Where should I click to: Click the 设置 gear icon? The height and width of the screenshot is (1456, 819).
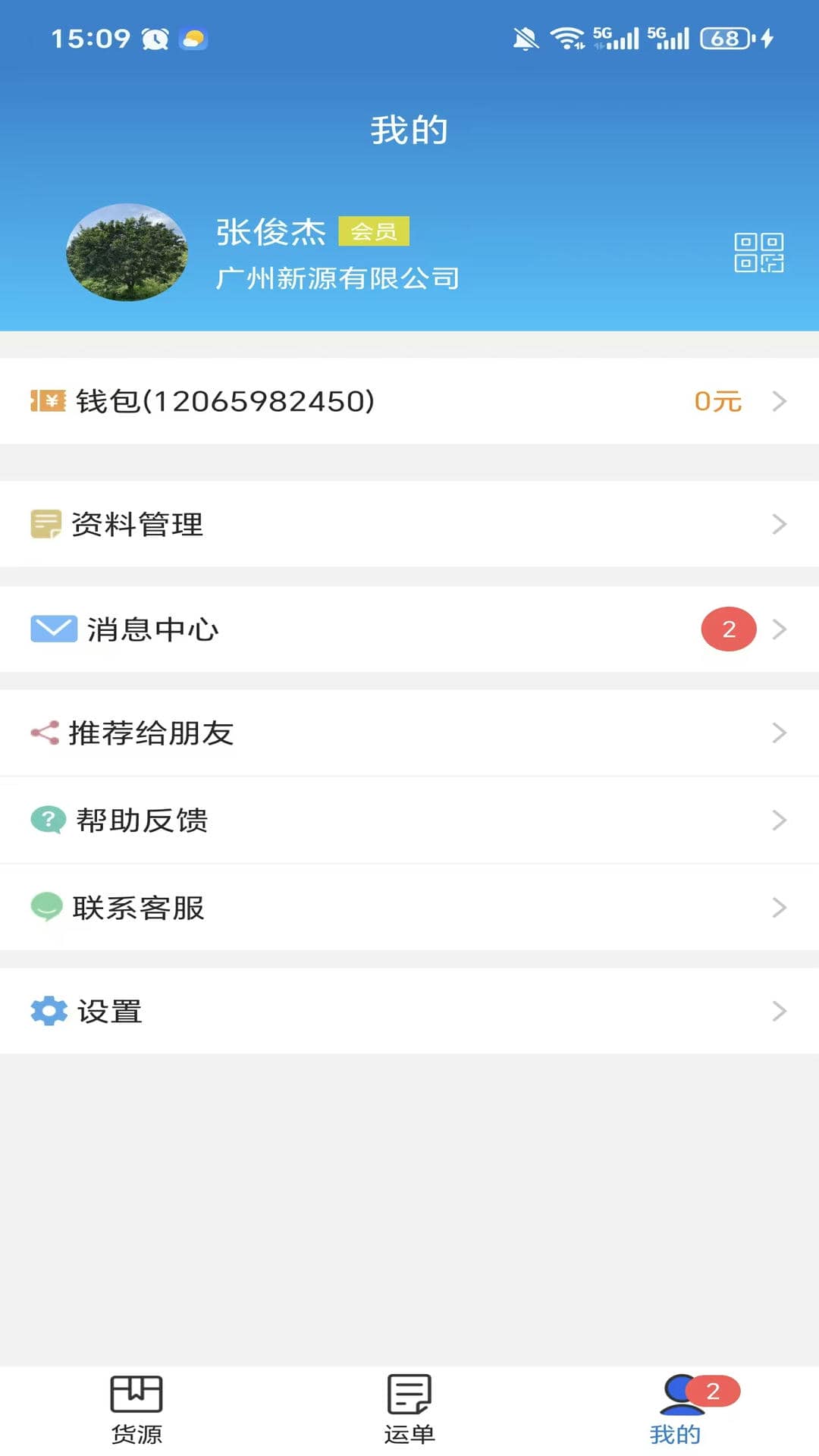coord(47,1011)
